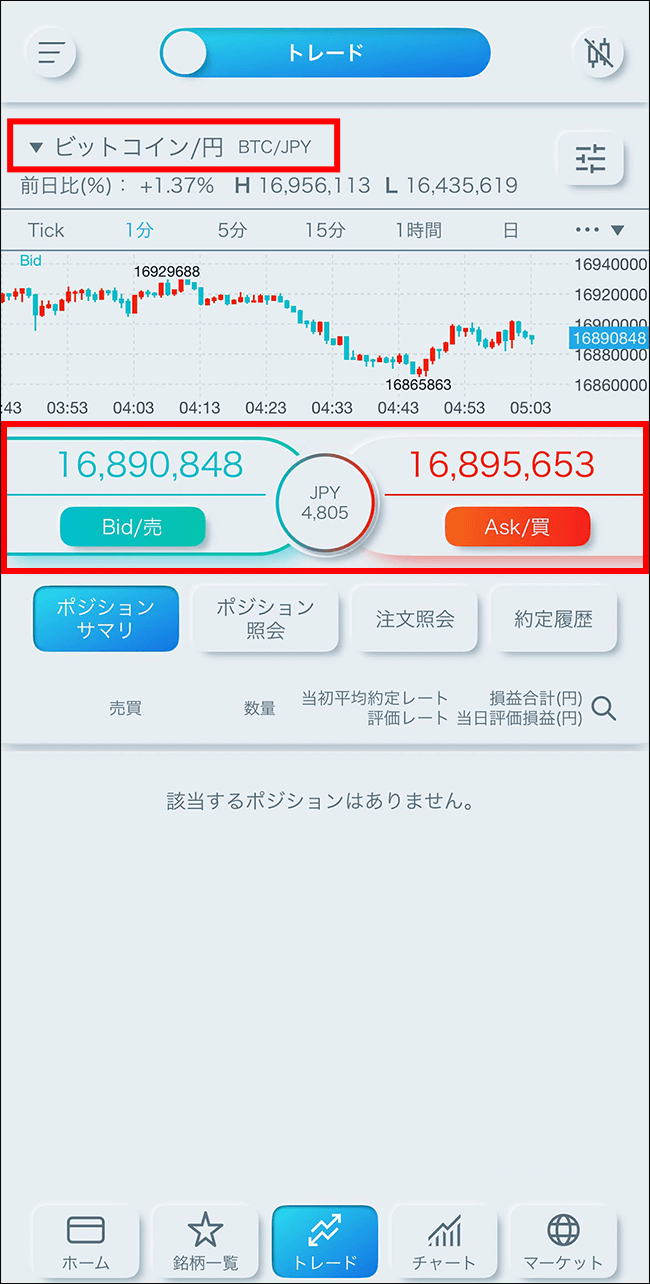This screenshot has height=1284, width=650.
Task: Tap the crossed-out chart icon
Action: (598, 53)
